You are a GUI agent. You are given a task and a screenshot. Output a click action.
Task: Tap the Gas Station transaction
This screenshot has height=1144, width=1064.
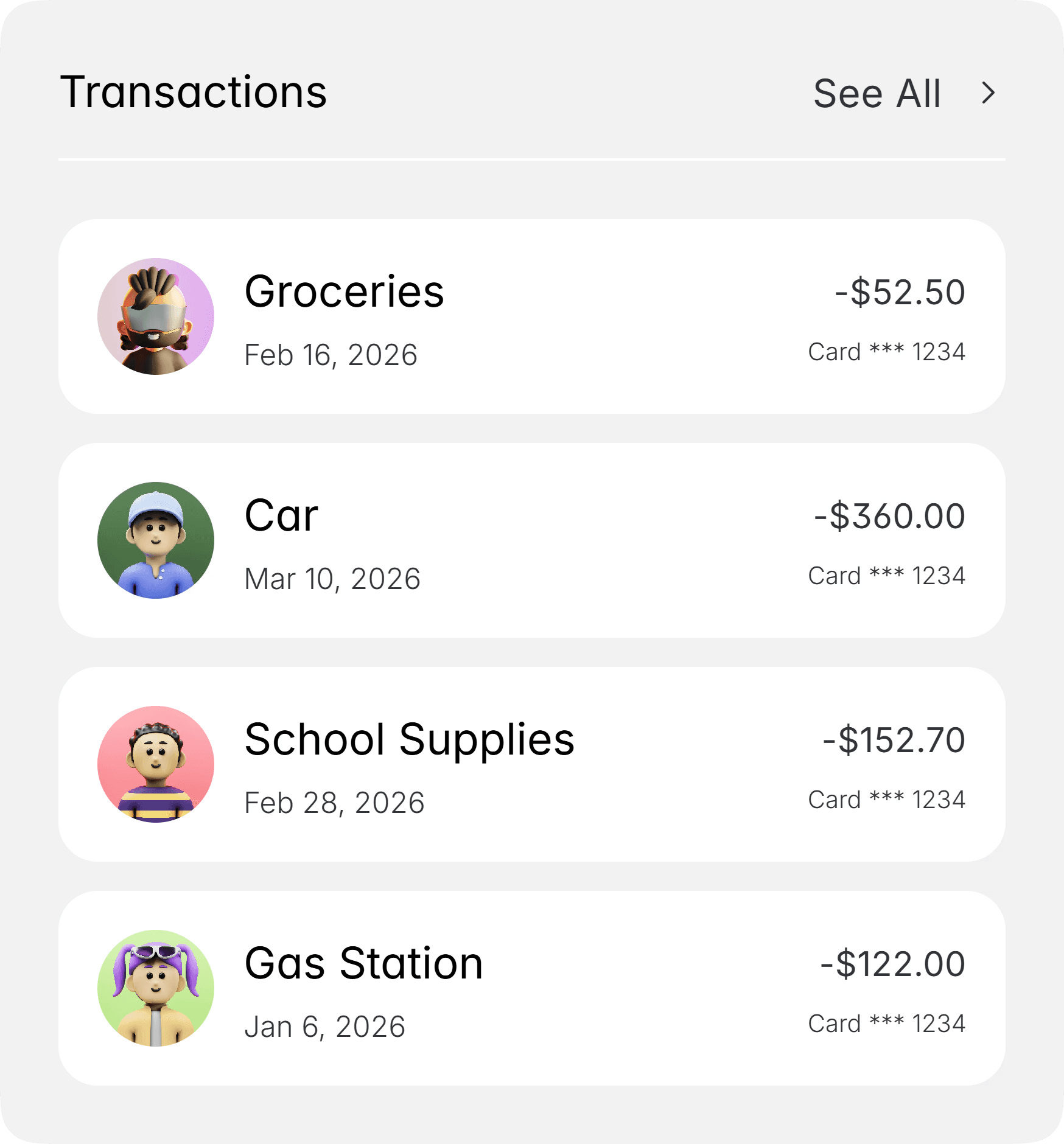(531, 988)
